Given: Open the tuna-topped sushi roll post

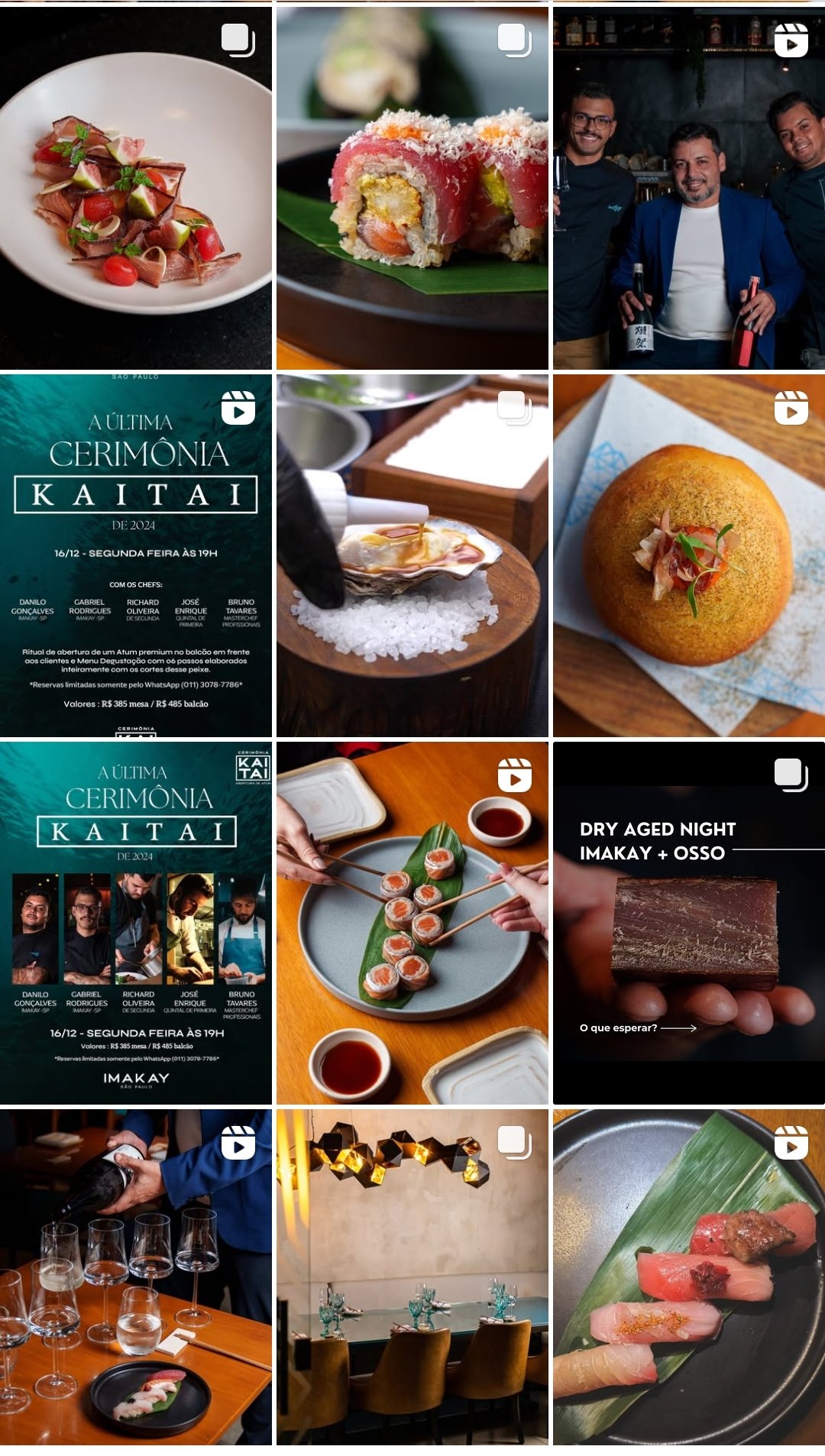Looking at the screenshot, I should [412, 188].
